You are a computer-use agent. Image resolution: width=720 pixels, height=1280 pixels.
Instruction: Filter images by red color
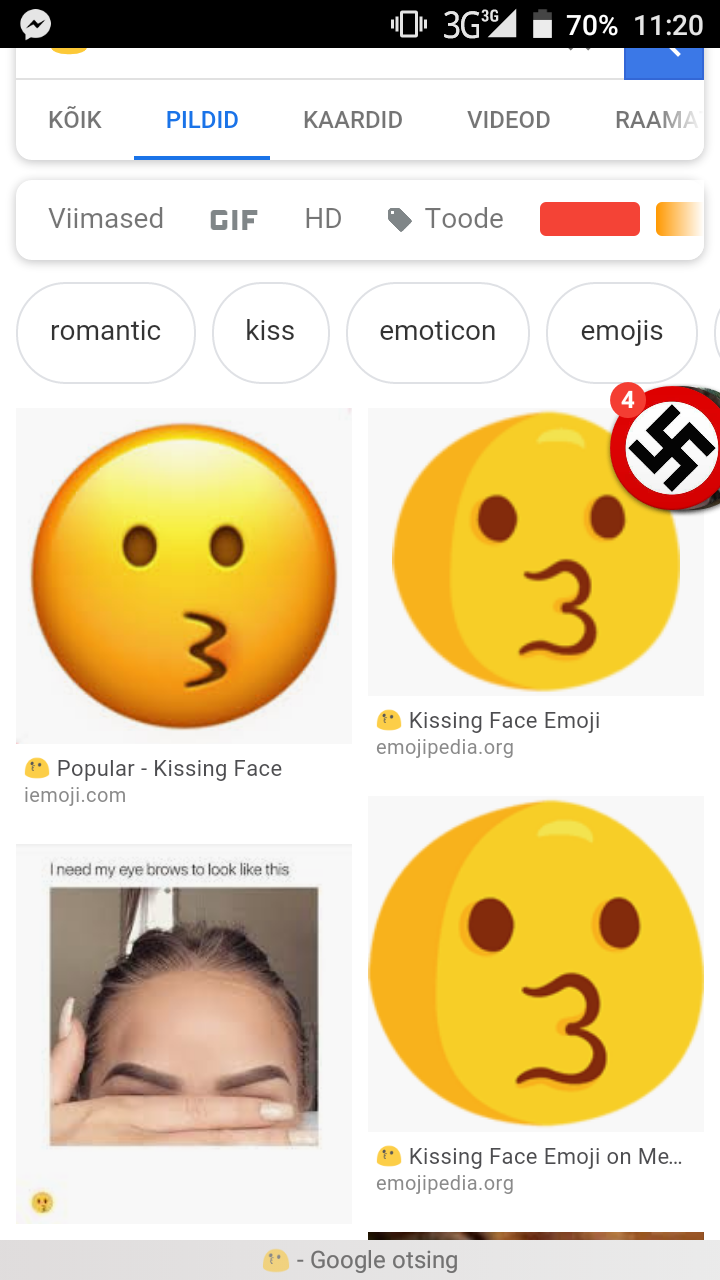(x=590, y=219)
